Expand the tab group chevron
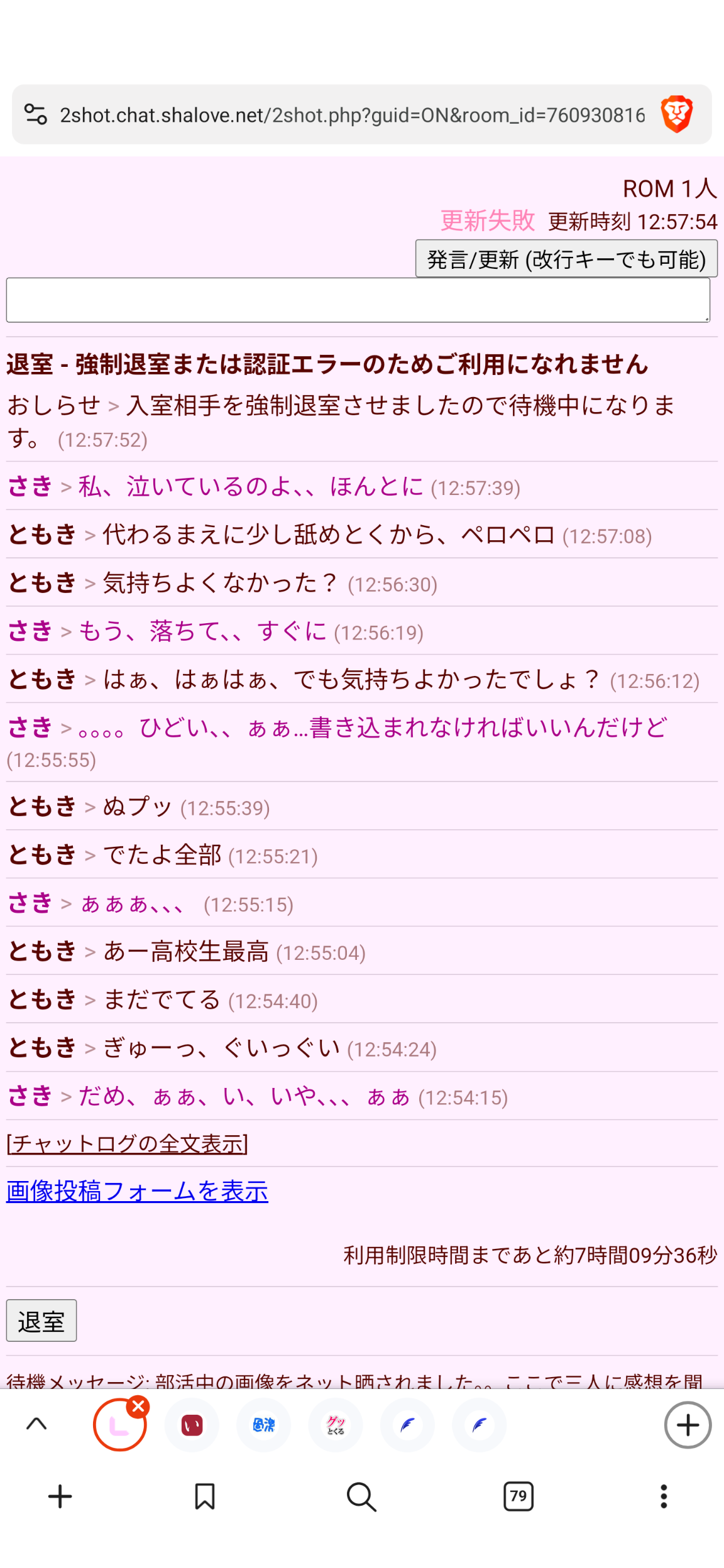 [36, 1424]
